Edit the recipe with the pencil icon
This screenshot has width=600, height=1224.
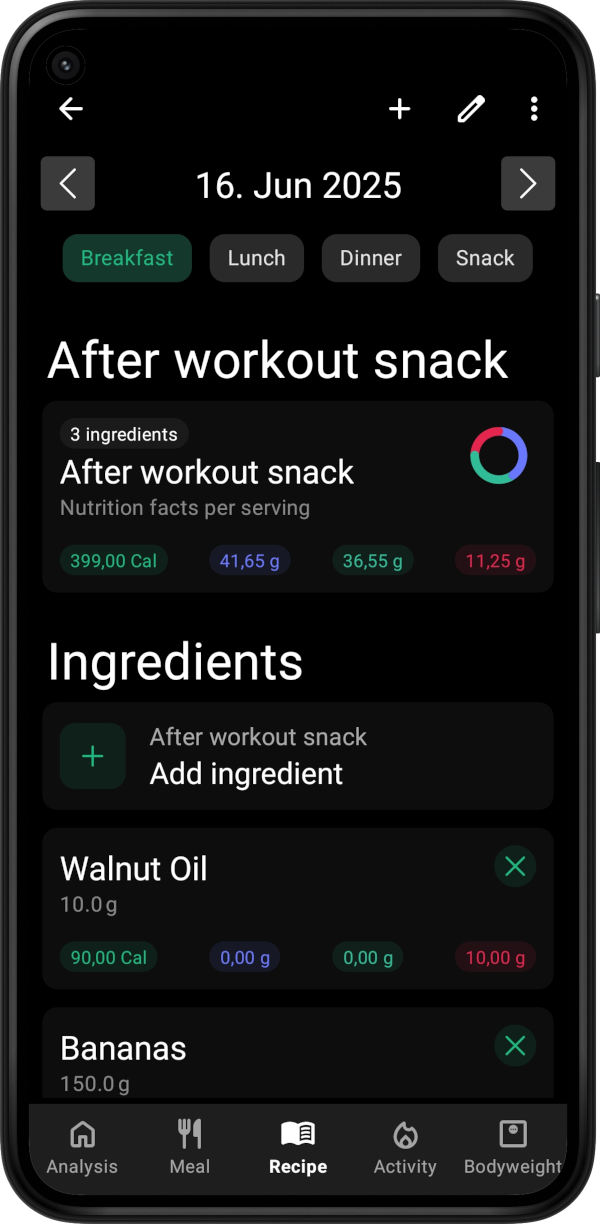coord(471,109)
